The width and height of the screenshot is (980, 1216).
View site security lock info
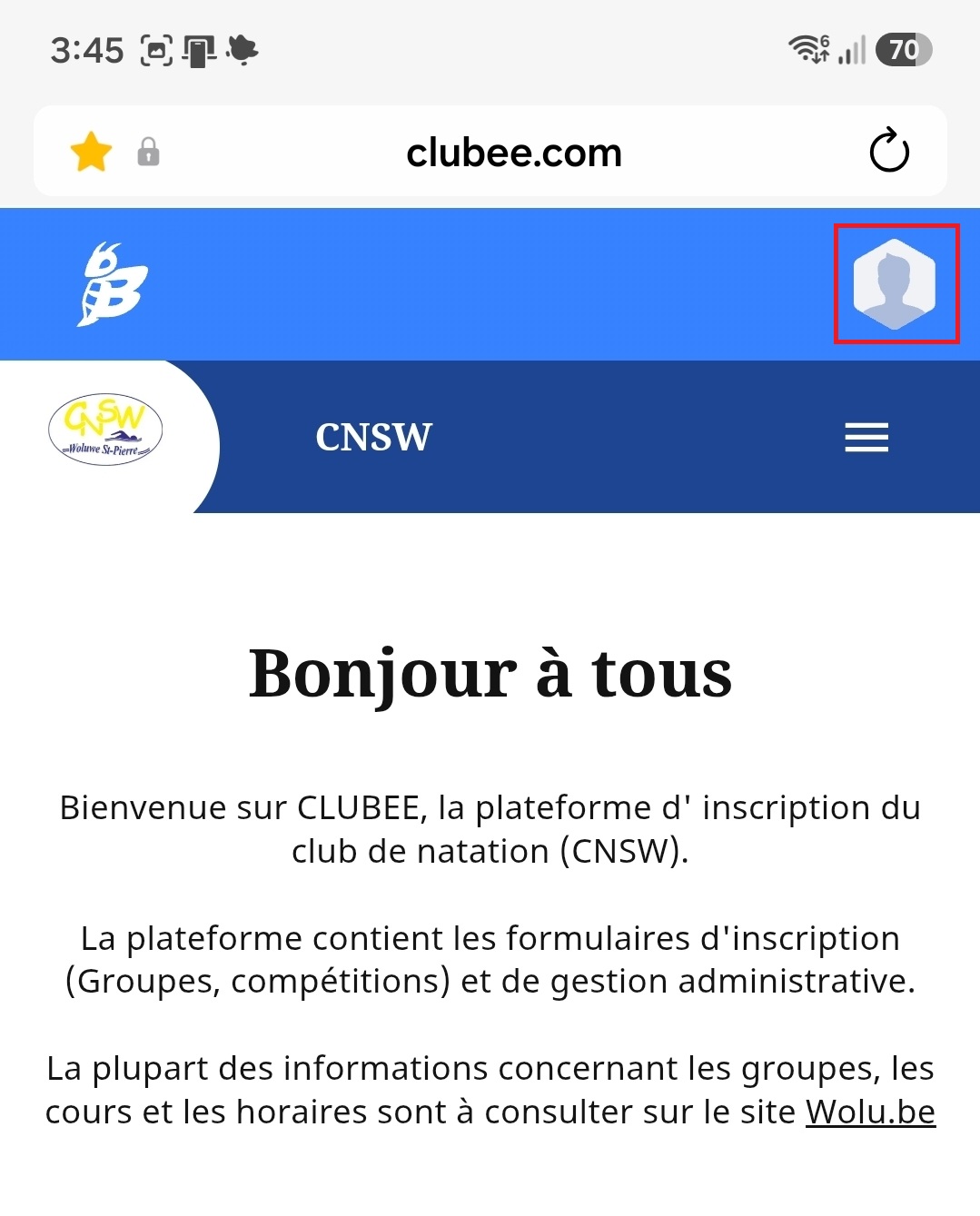coord(148,152)
